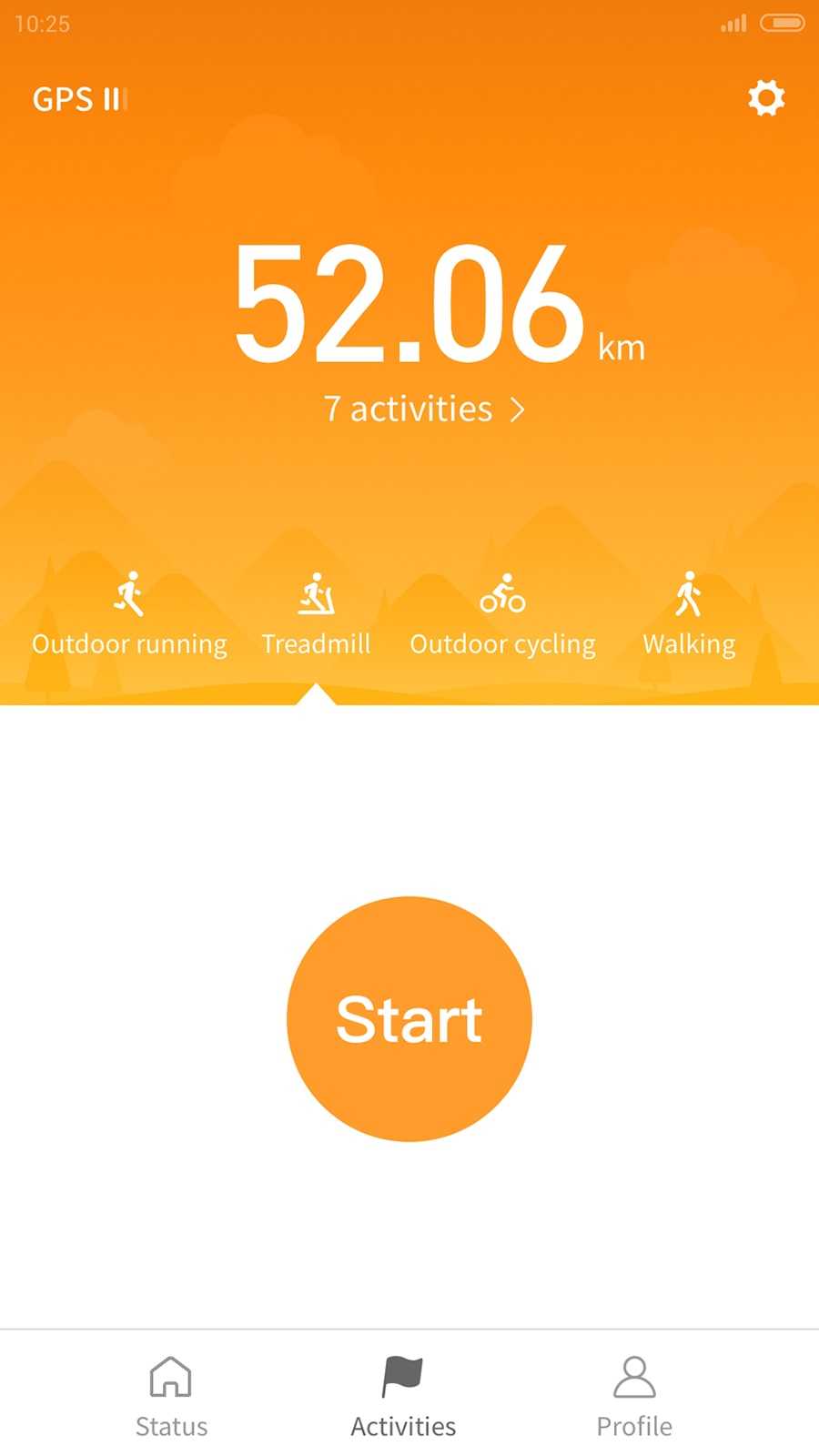Tap the Start workout button
The width and height of the screenshot is (819, 1456).
[409, 1018]
